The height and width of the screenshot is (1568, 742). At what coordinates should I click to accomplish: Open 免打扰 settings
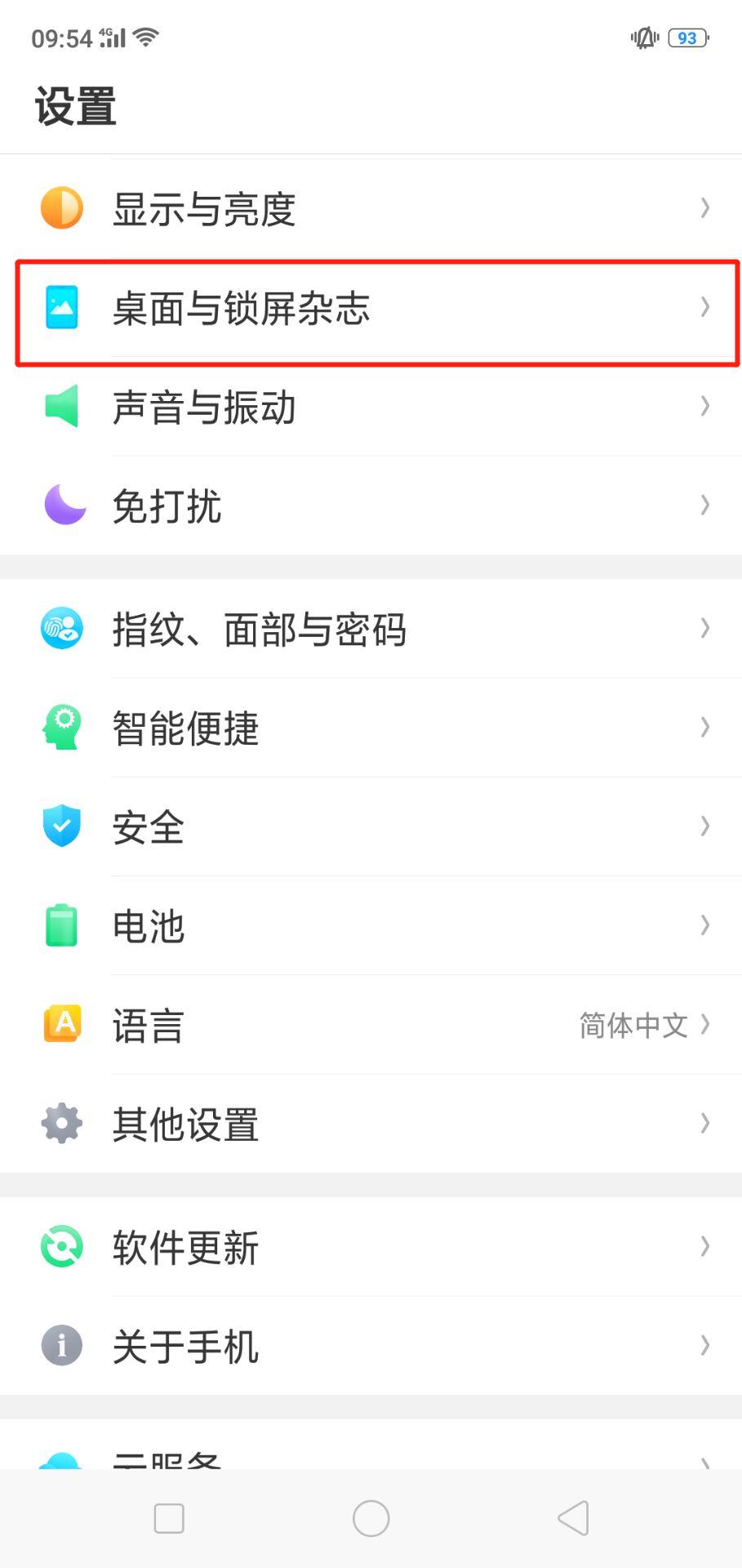(371, 506)
